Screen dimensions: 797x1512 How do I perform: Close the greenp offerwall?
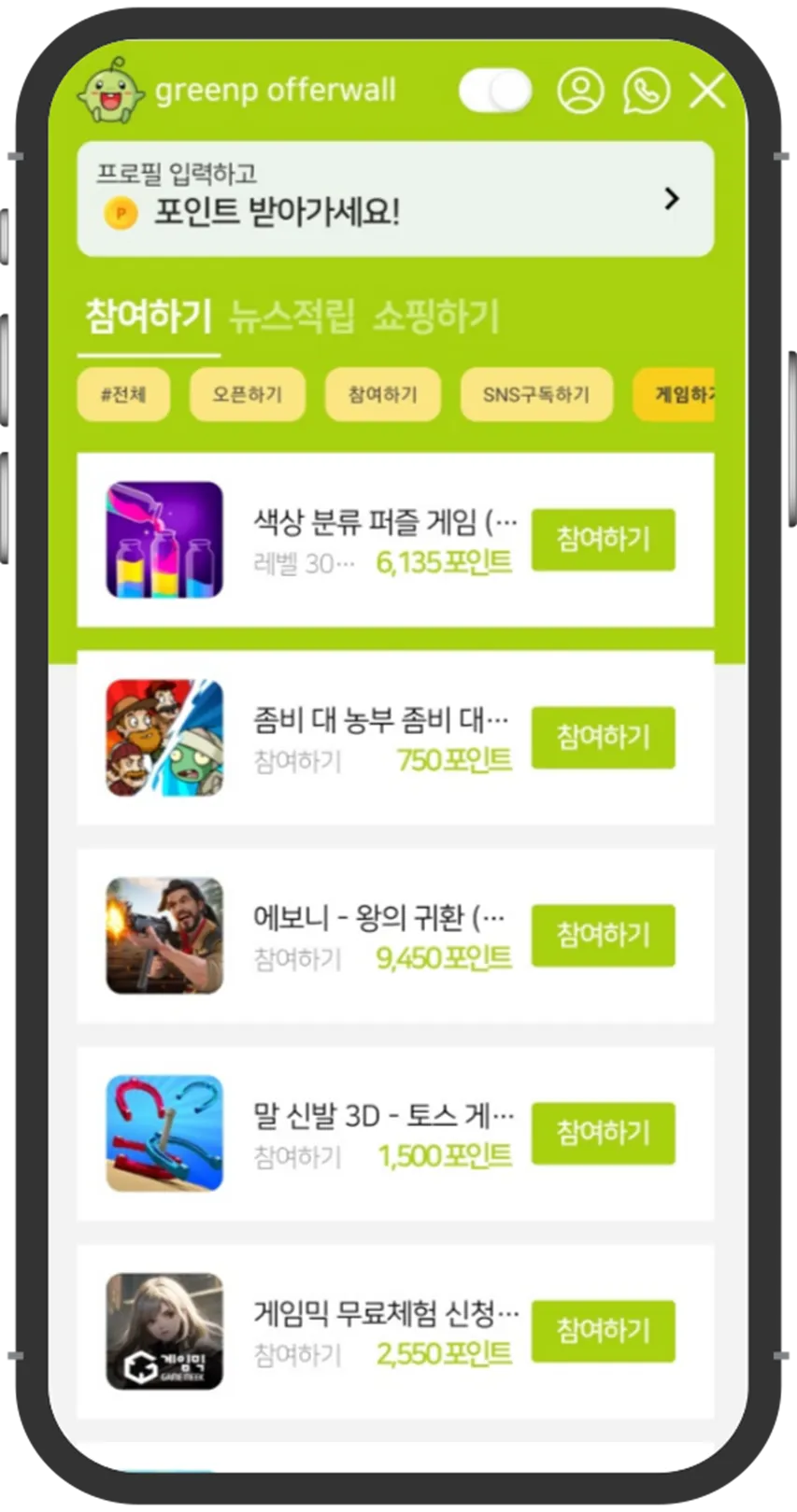[707, 91]
